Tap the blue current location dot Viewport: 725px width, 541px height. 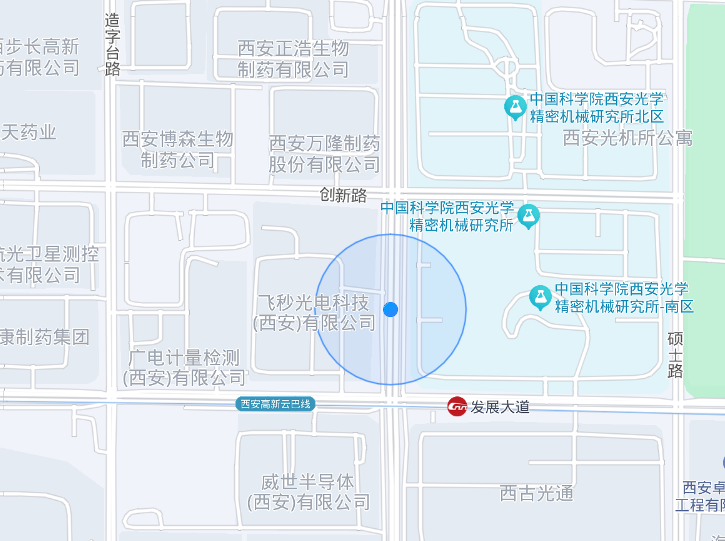391,310
